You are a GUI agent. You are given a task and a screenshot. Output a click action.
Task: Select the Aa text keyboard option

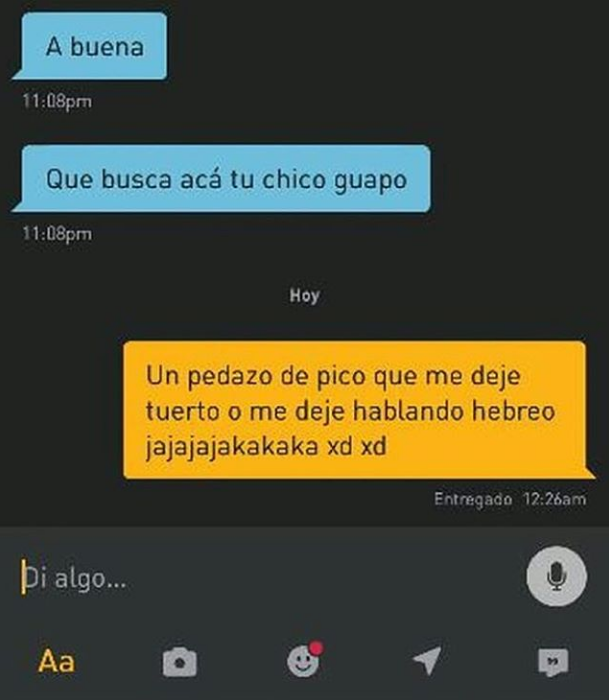tap(56, 661)
